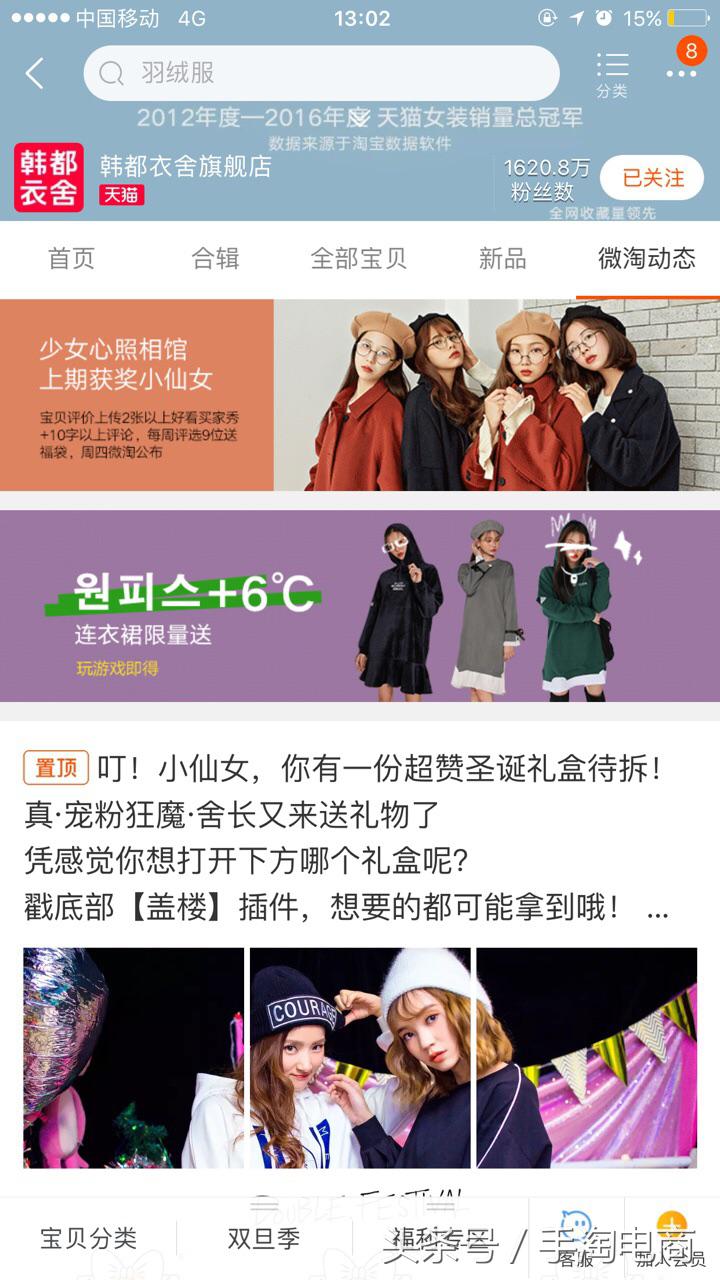This screenshot has height=1280, width=720.
Task: Open the 新品 tab
Action: point(501,258)
